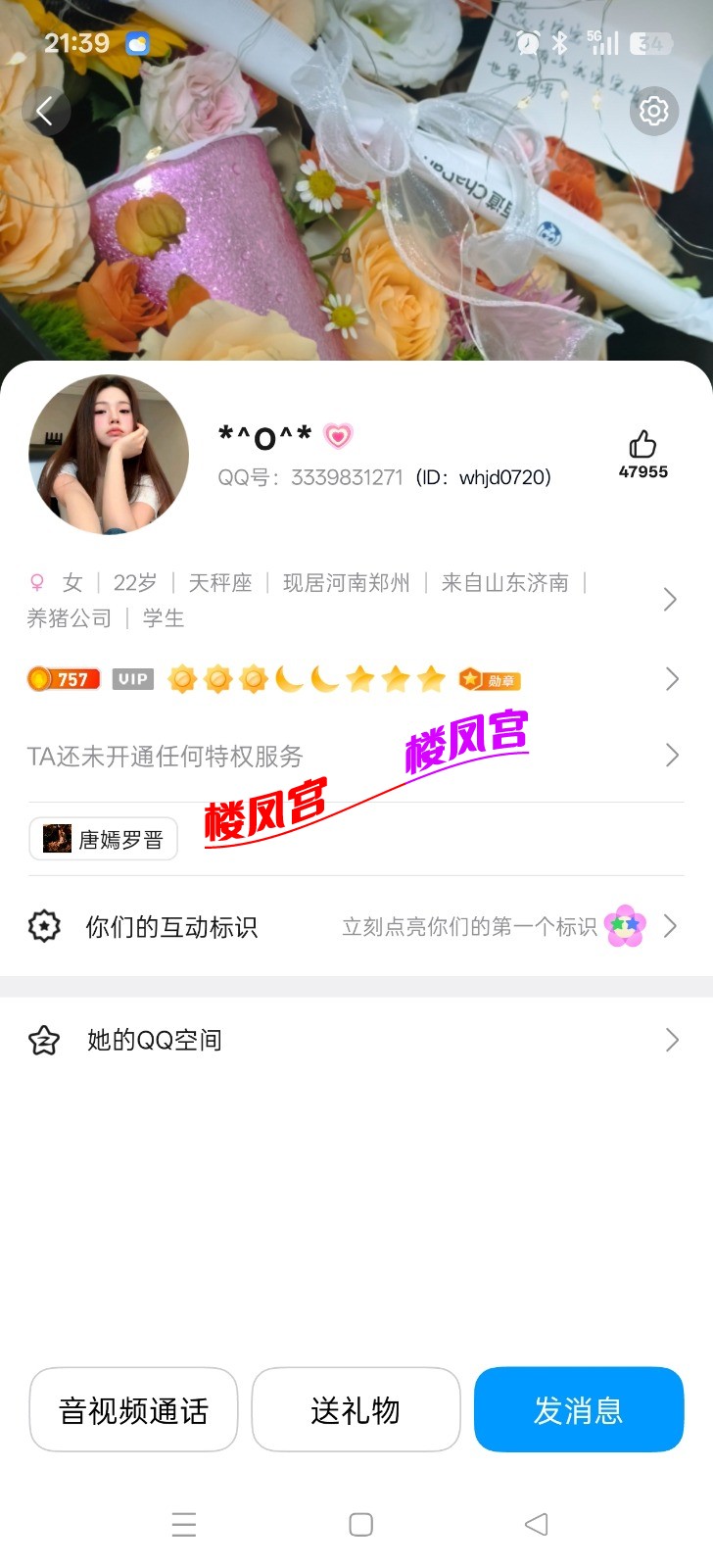Go back using the top-left arrow
This screenshot has height=1568, width=713.
(45, 112)
